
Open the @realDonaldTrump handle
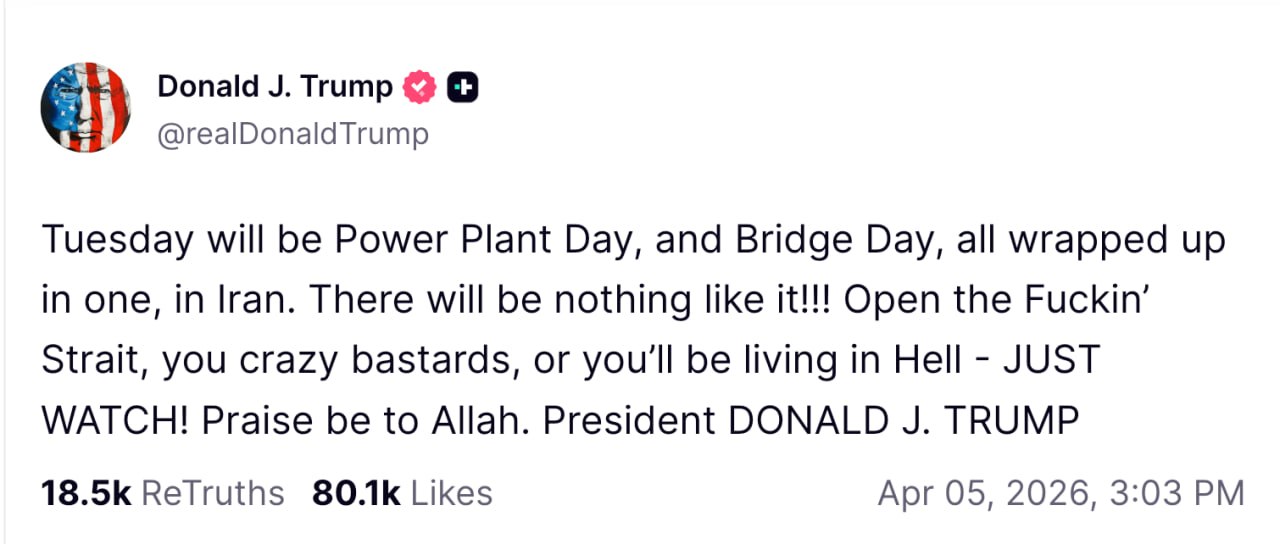point(293,134)
